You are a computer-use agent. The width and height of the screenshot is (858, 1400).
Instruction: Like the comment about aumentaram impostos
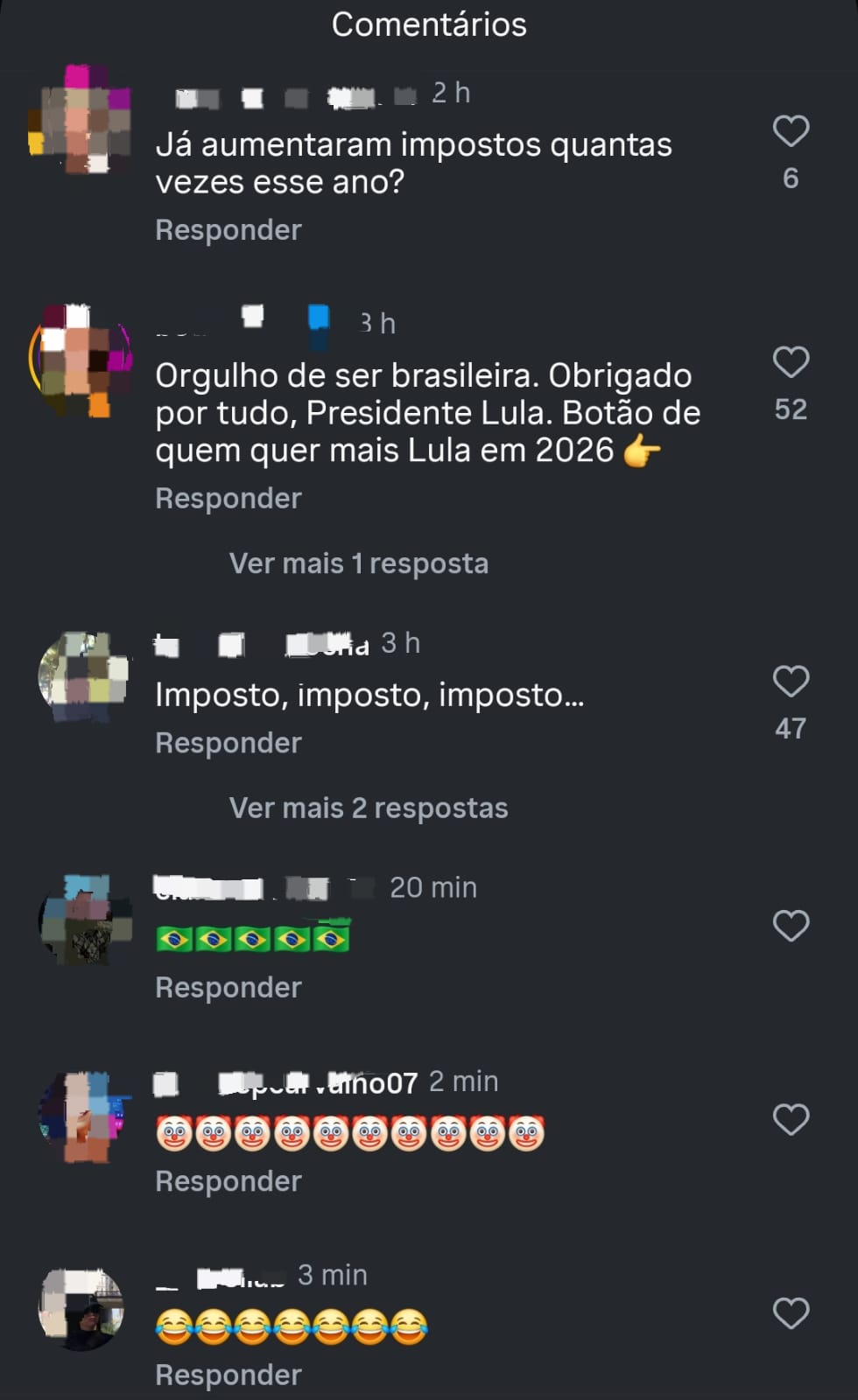(x=791, y=131)
